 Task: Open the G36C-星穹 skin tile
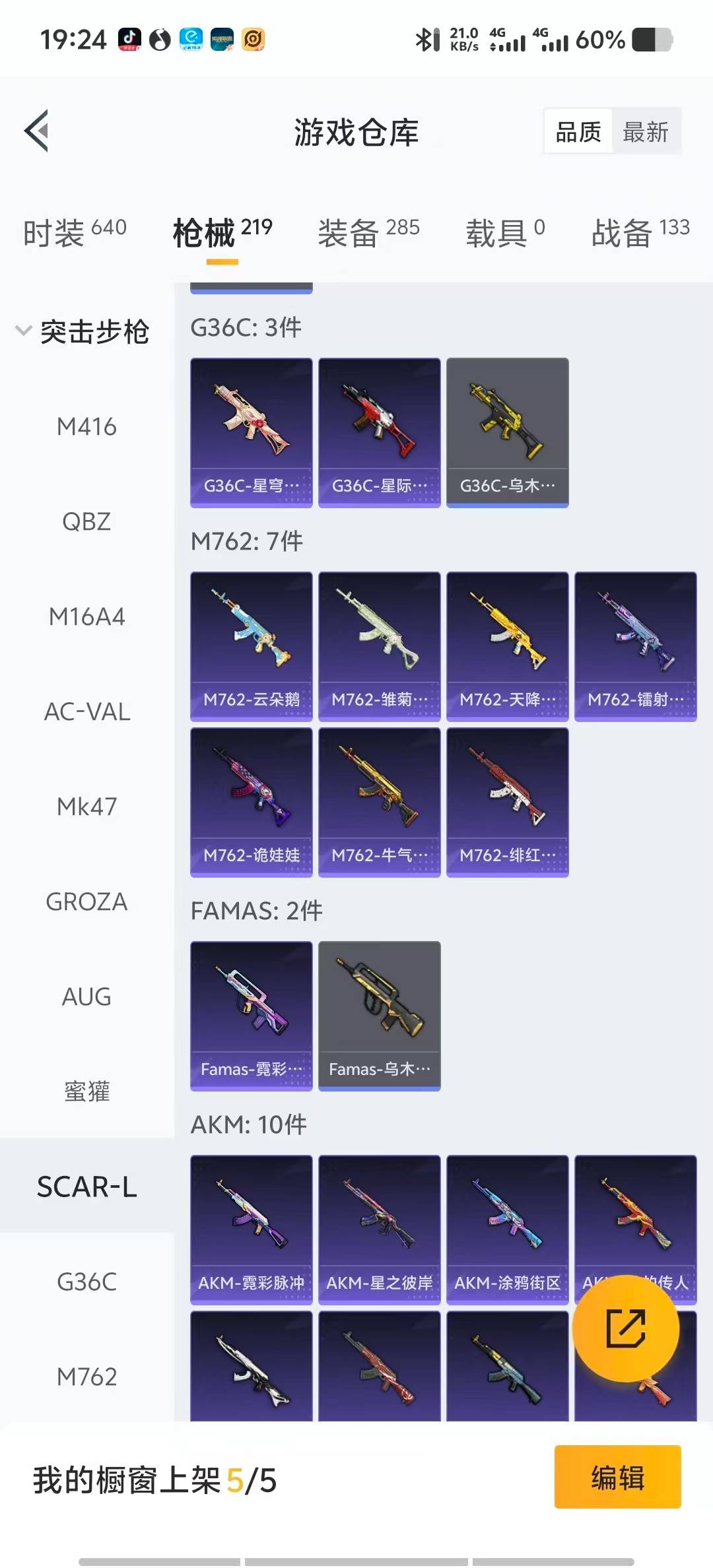[x=251, y=432]
